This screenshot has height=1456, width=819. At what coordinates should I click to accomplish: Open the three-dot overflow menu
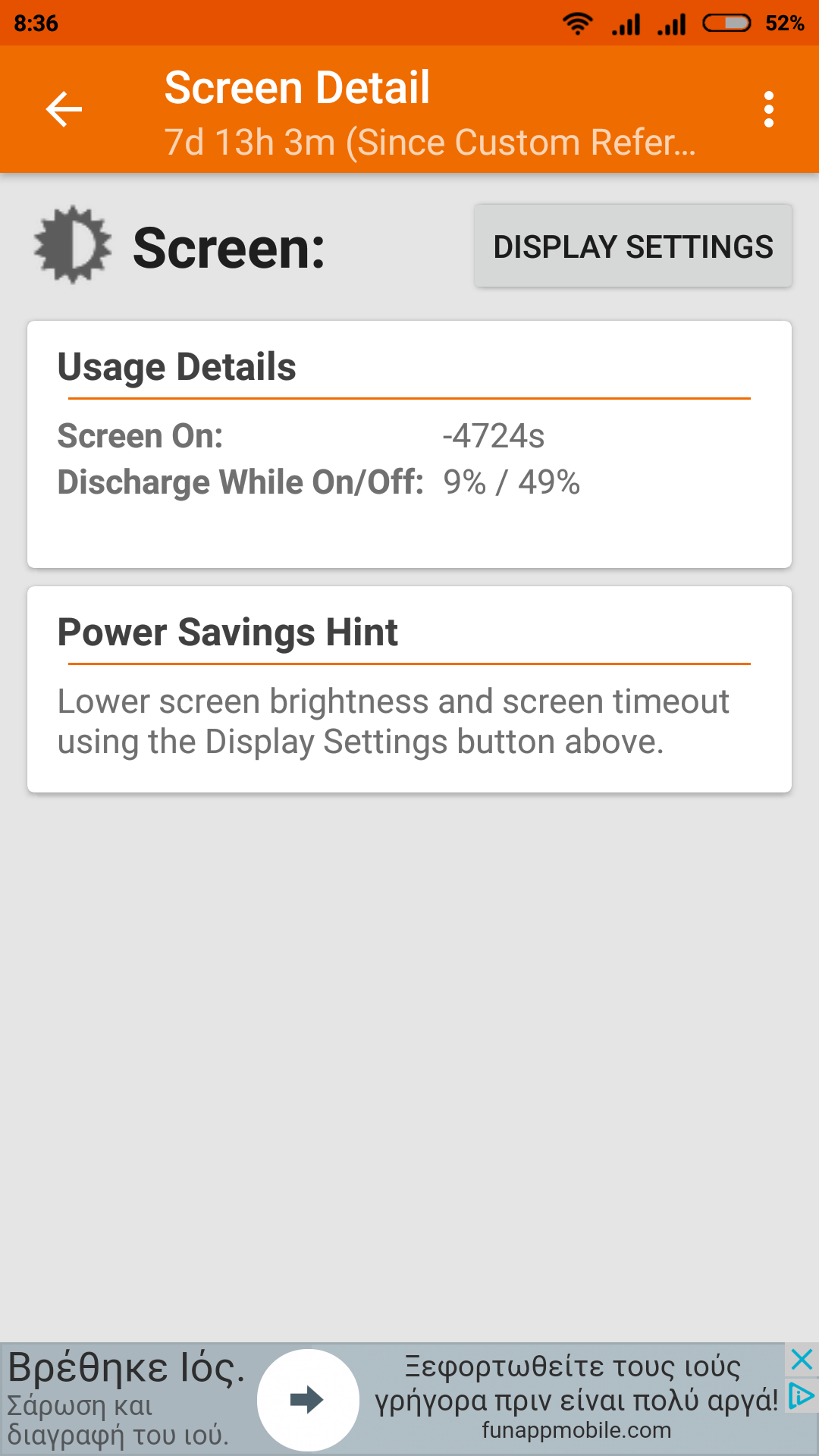[768, 109]
